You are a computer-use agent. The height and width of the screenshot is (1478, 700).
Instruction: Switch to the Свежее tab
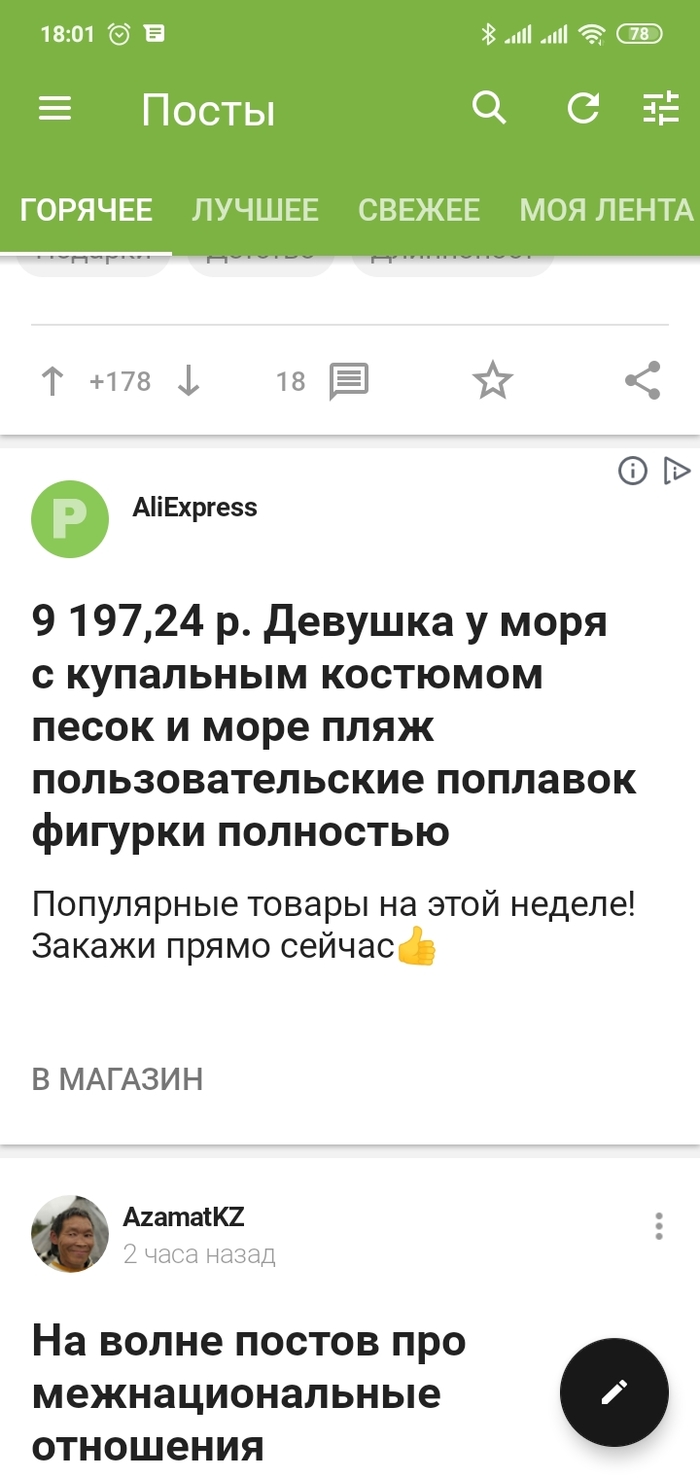point(419,210)
